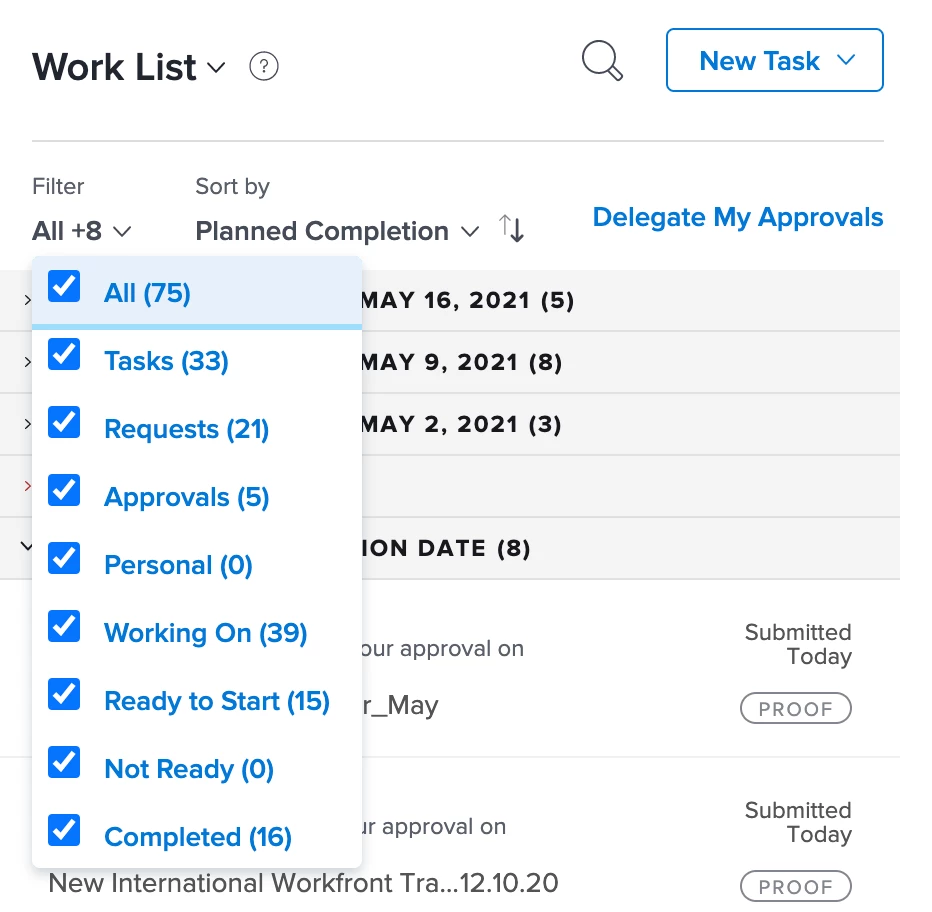This screenshot has width=932, height=912.
Task: Toggle the Approvals (5) checkbox
Action: [64, 491]
